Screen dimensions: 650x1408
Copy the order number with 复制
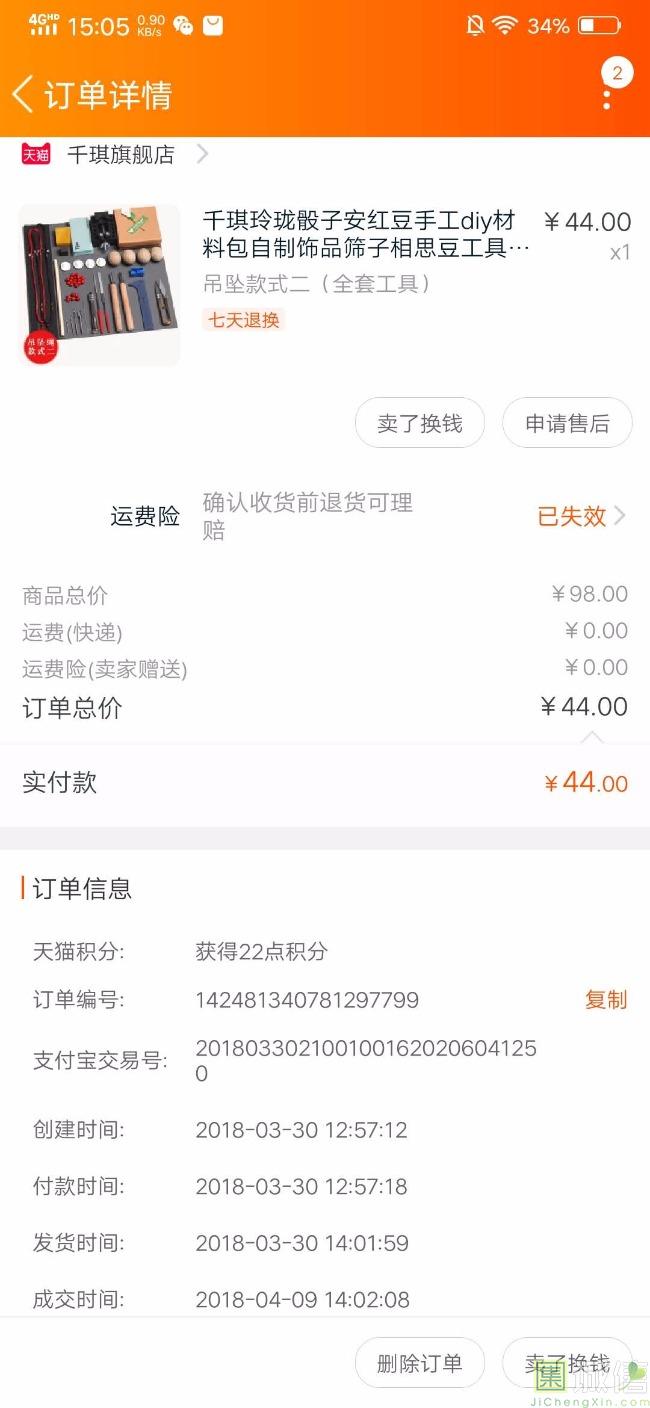(x=606, y=1000)
